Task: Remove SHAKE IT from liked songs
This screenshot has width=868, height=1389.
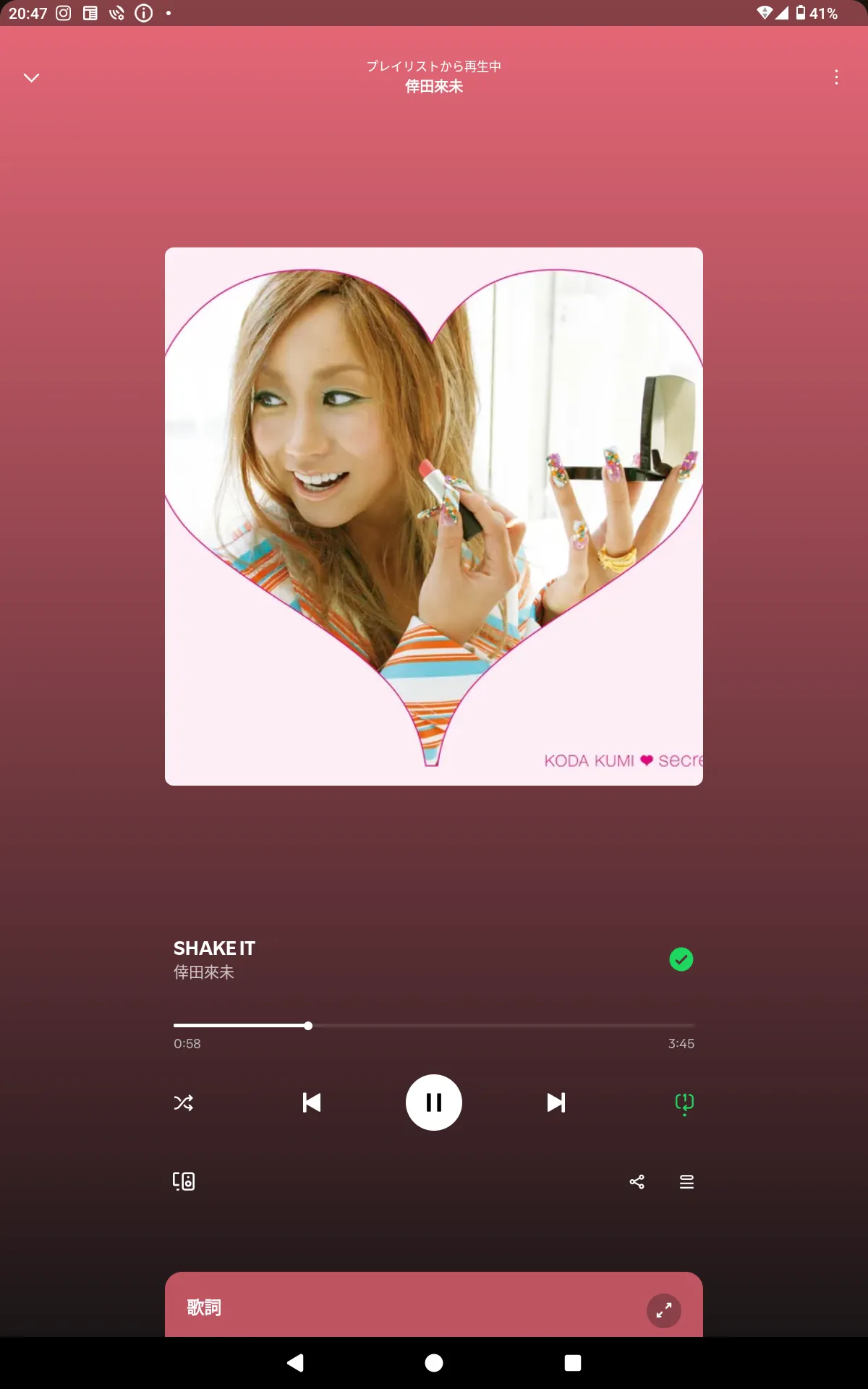Action: (x=681, y=959)
